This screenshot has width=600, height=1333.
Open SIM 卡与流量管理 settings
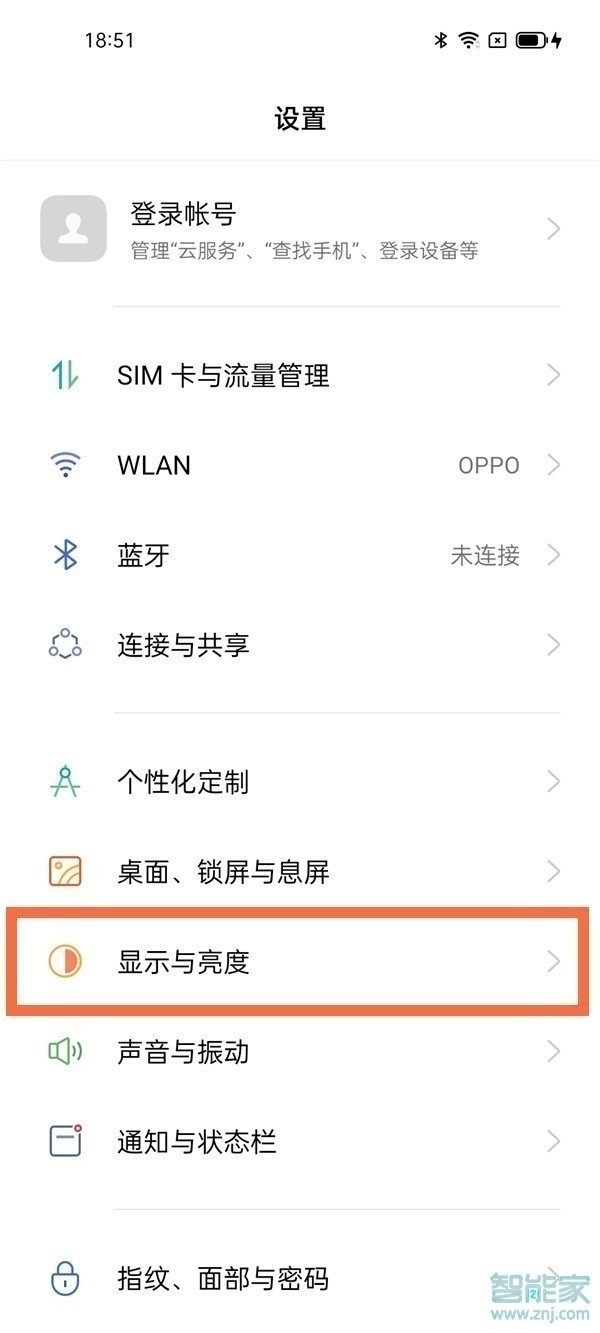click(x=300, y=376)
